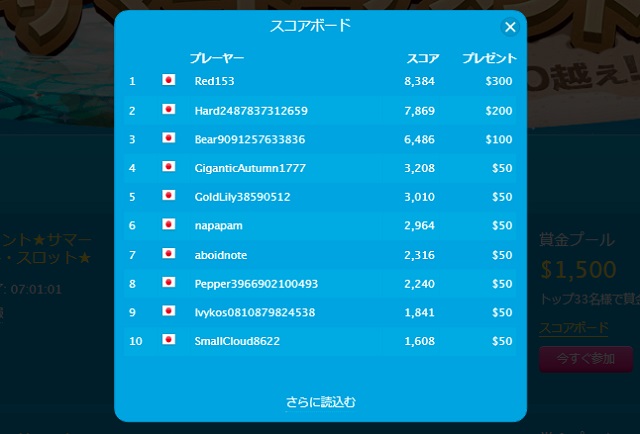Screen dimensions: 640x434
Task: Close the scoreboard dialog
Action: click(510, 27)
